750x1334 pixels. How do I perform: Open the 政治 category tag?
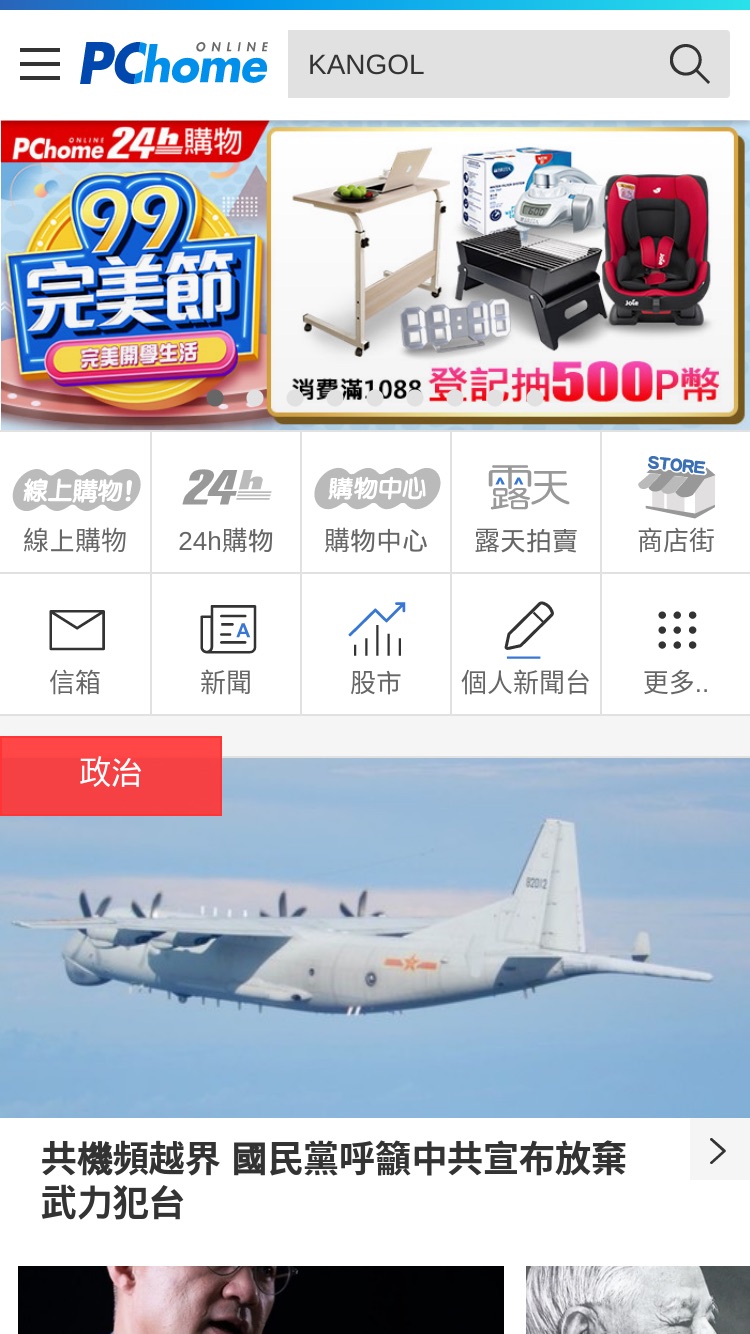(x=111, y=775)
